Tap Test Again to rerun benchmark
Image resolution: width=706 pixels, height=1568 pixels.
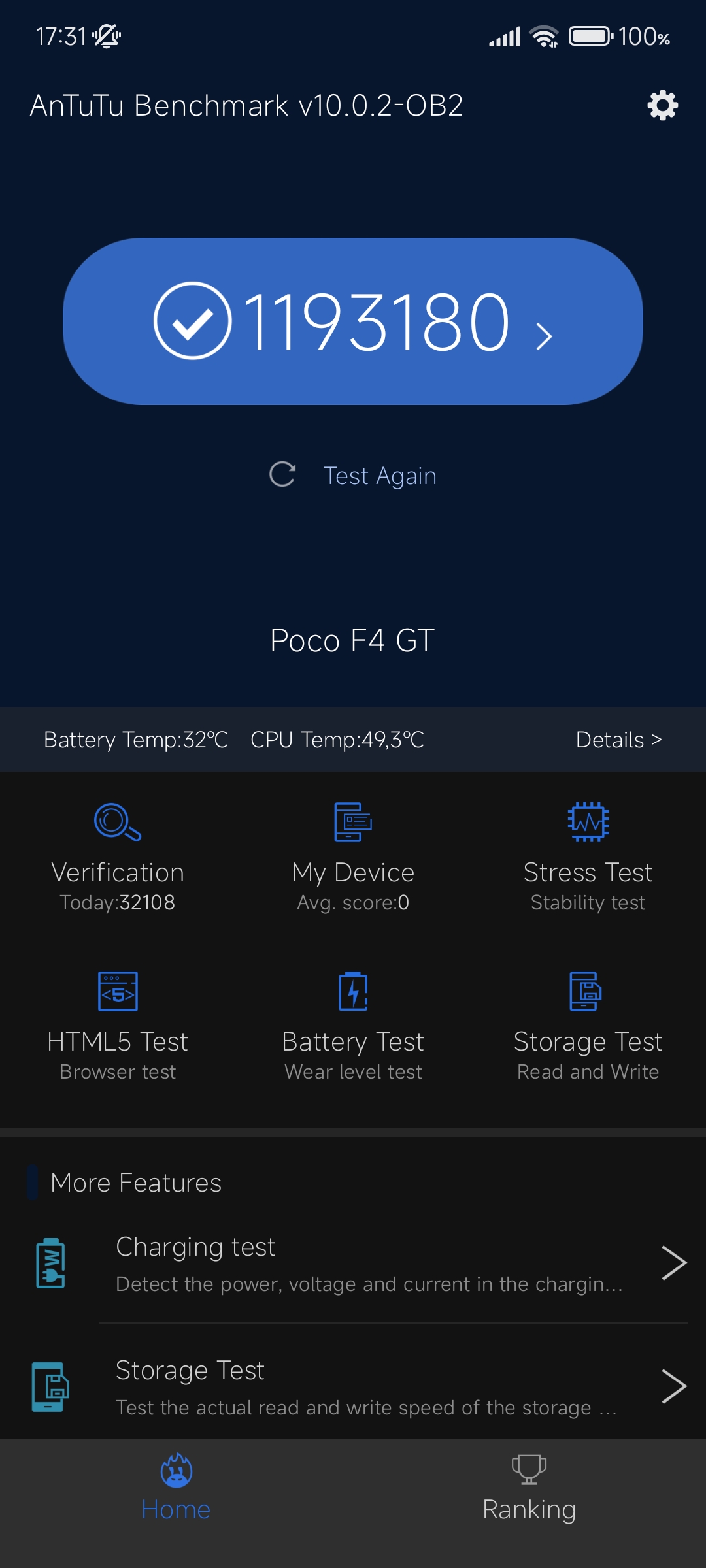click(353, 475)
